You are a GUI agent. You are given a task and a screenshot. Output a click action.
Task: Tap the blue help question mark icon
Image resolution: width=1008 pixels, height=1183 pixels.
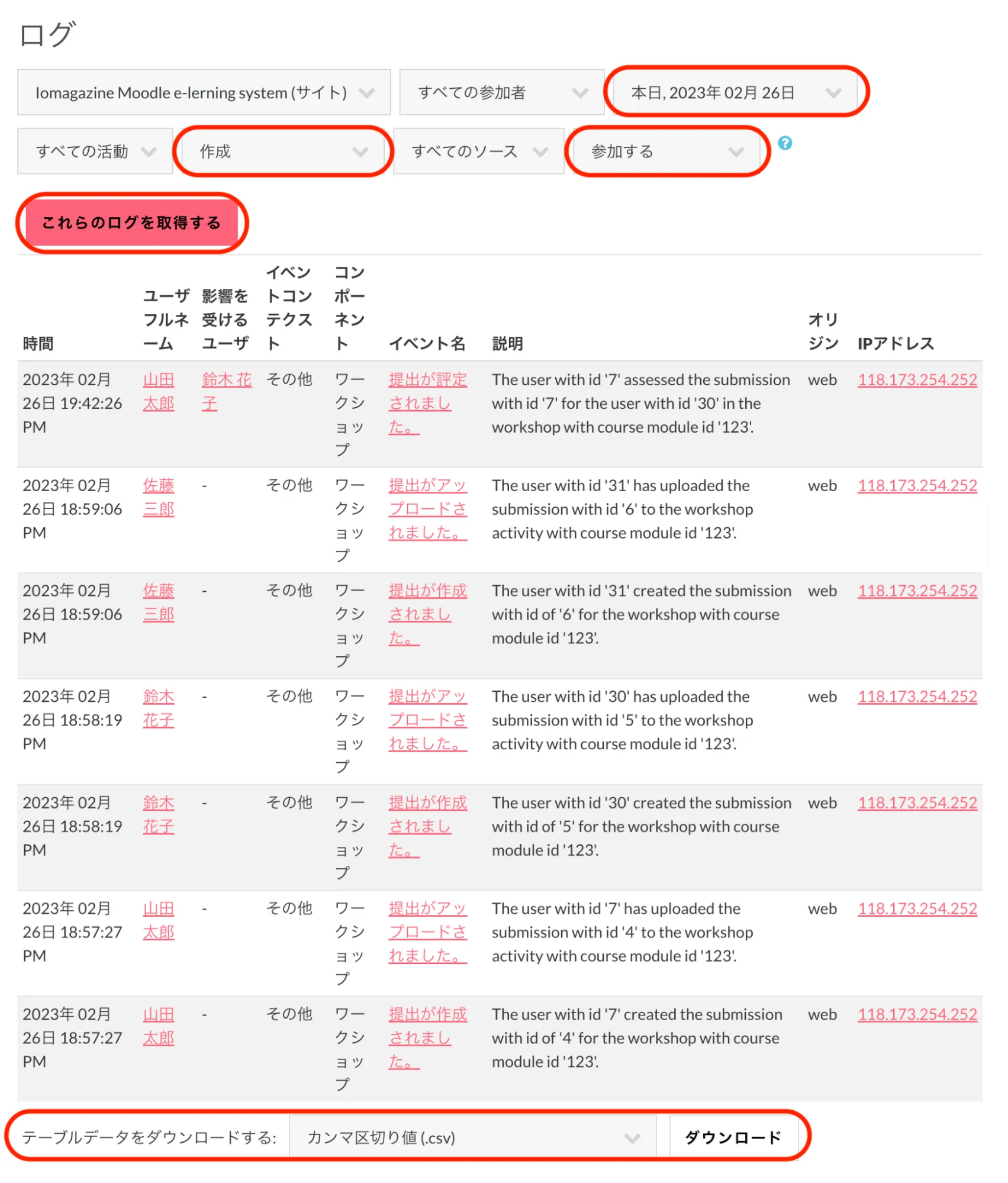pyautogui.click(x=785, y=143)
